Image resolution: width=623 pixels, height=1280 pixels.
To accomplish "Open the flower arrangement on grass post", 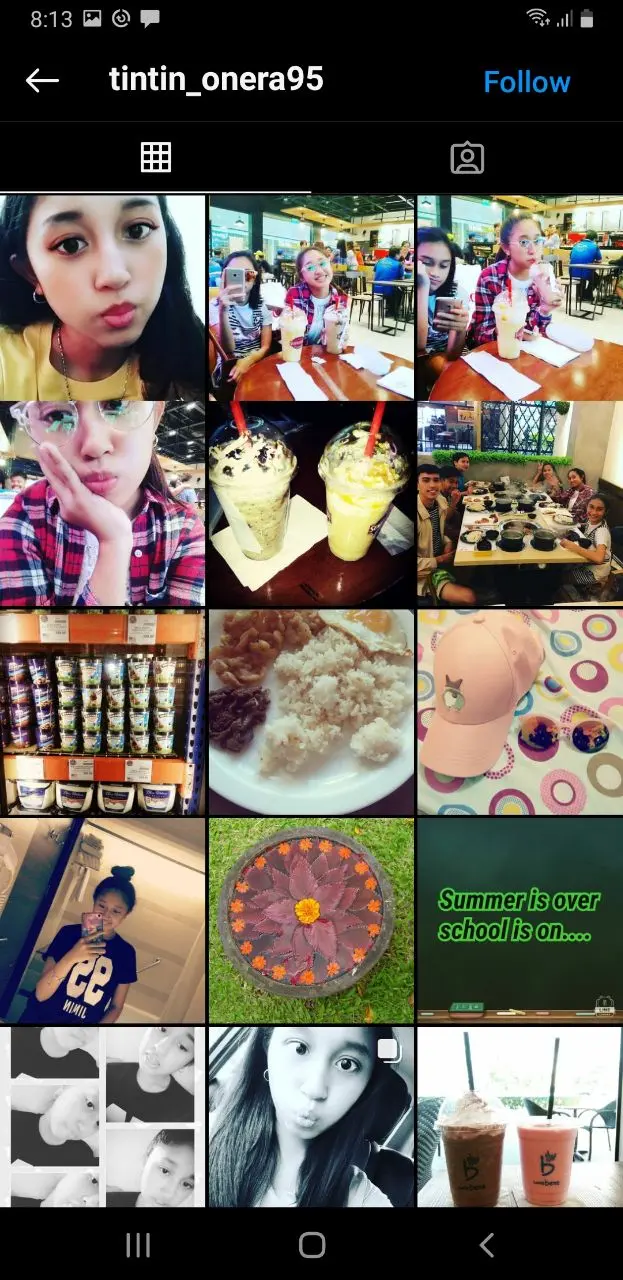I will tap(311, 920).
